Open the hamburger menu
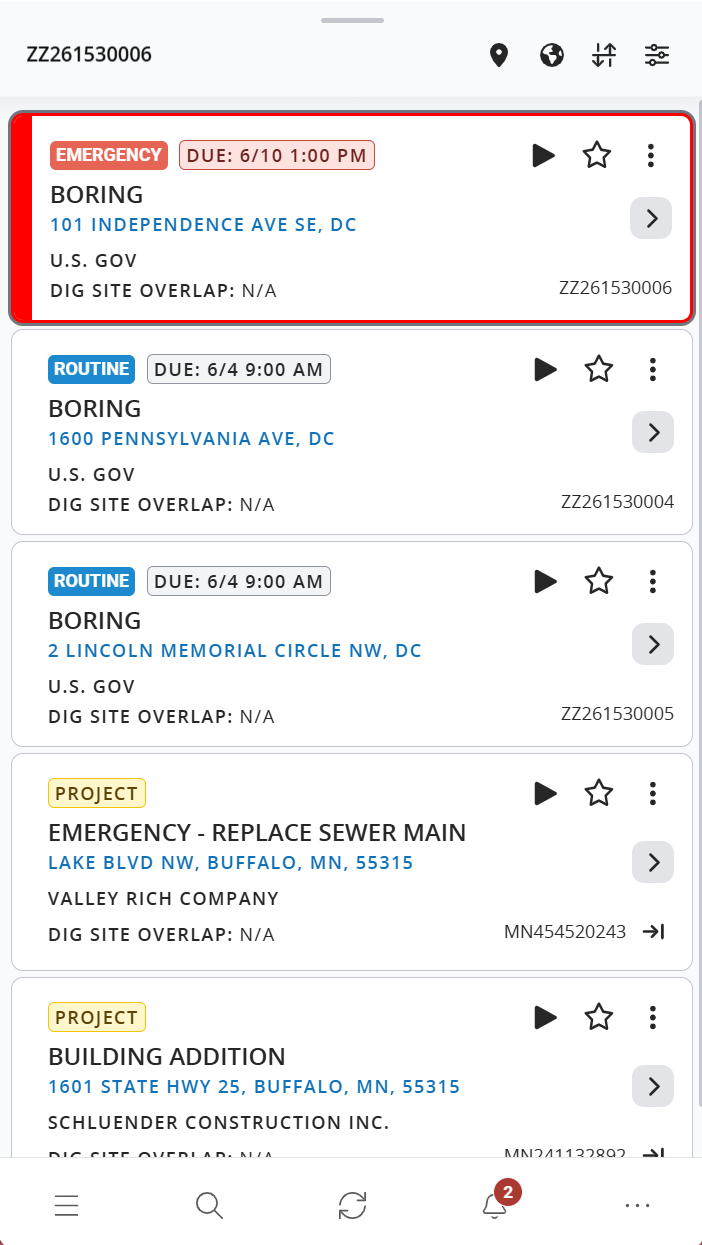 67,1206
